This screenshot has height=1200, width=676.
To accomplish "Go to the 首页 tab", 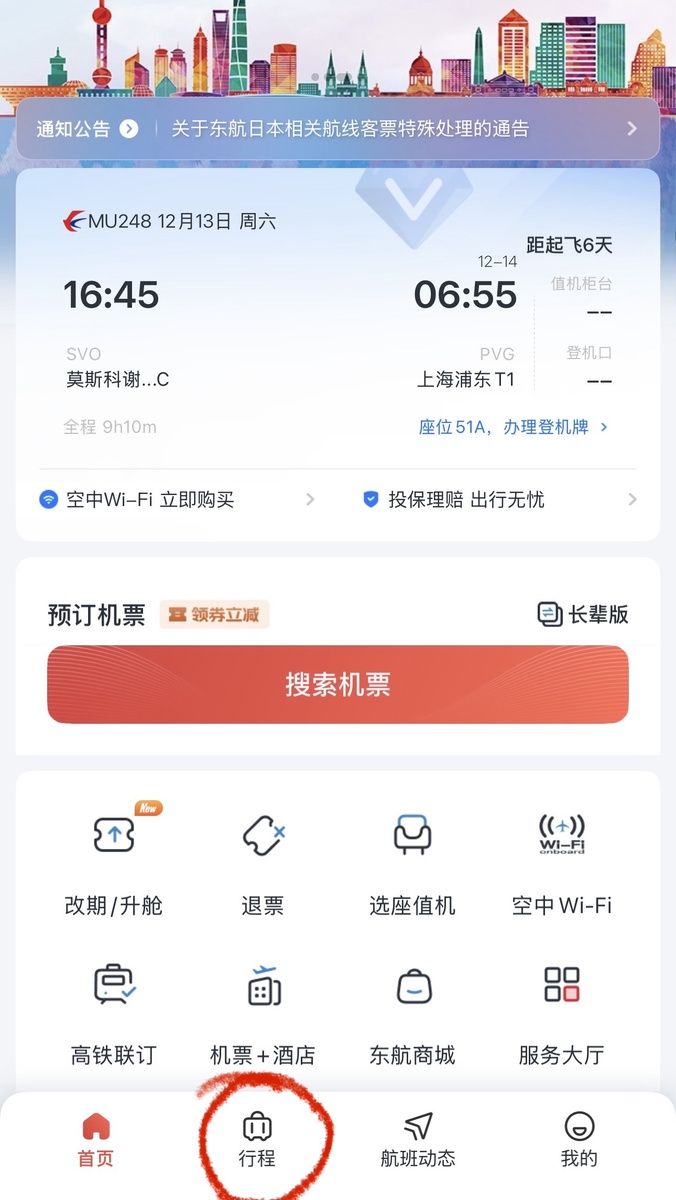I will coord(96,1140).
